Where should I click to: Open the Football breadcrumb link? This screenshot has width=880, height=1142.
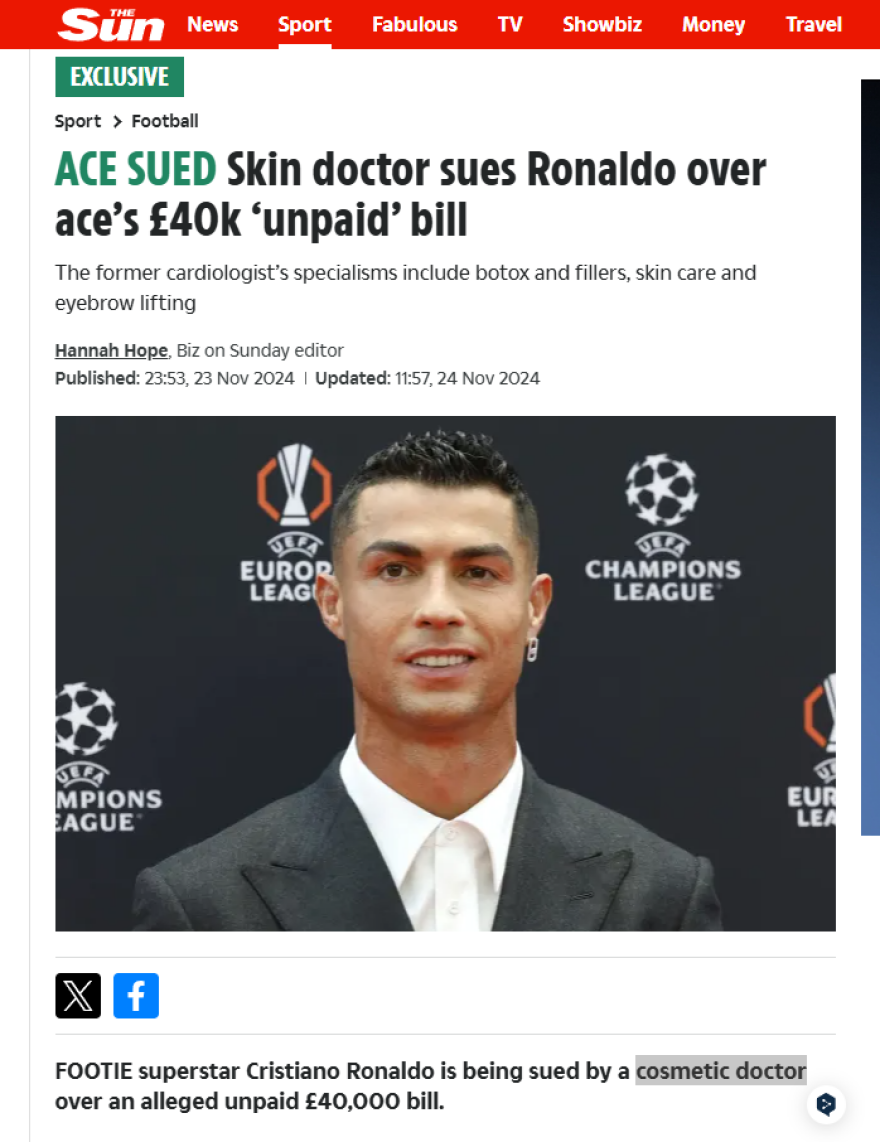[x=165, y=121]
